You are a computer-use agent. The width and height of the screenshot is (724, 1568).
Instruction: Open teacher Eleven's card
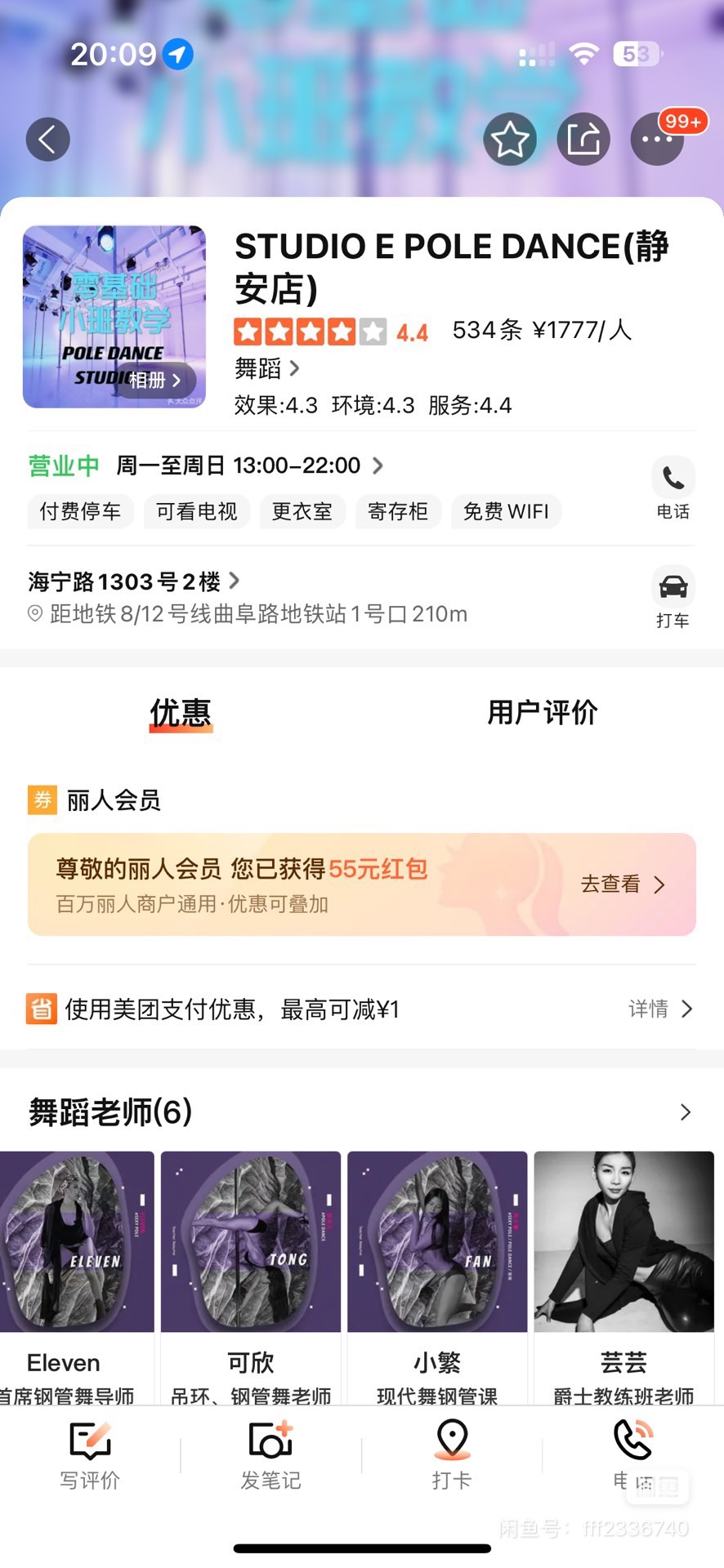tap(75, 1277)
